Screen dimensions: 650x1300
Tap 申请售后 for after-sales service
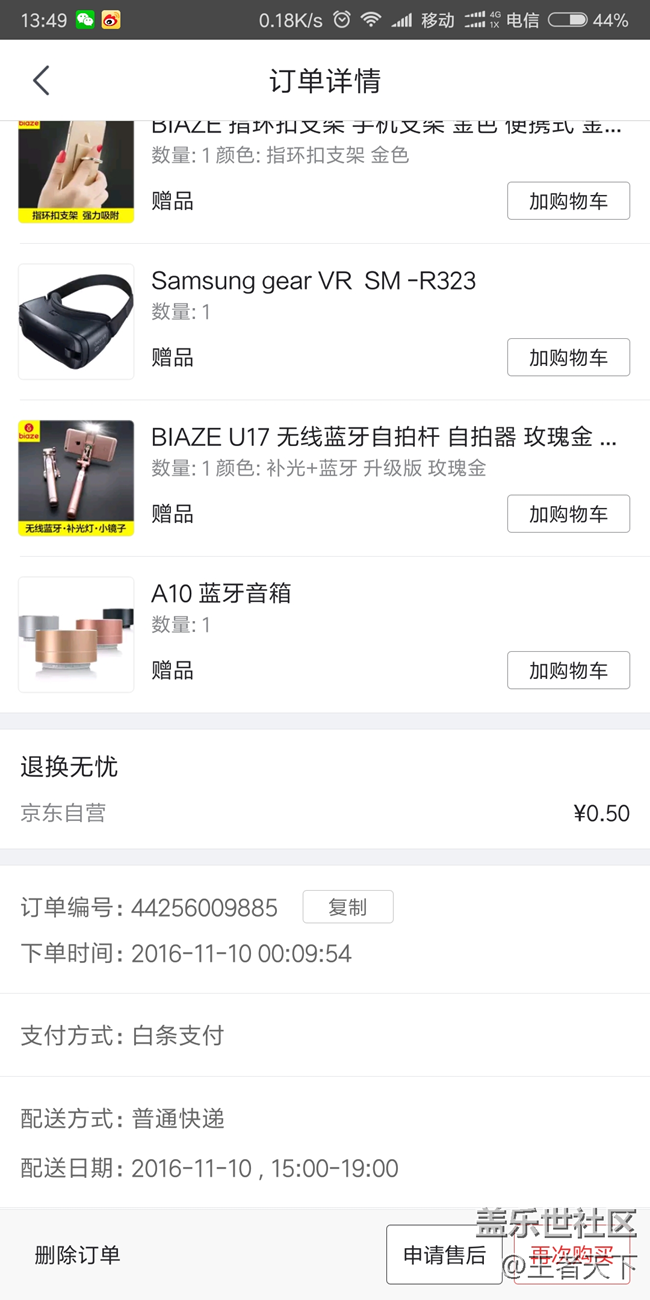click(x=444, y=1255)
